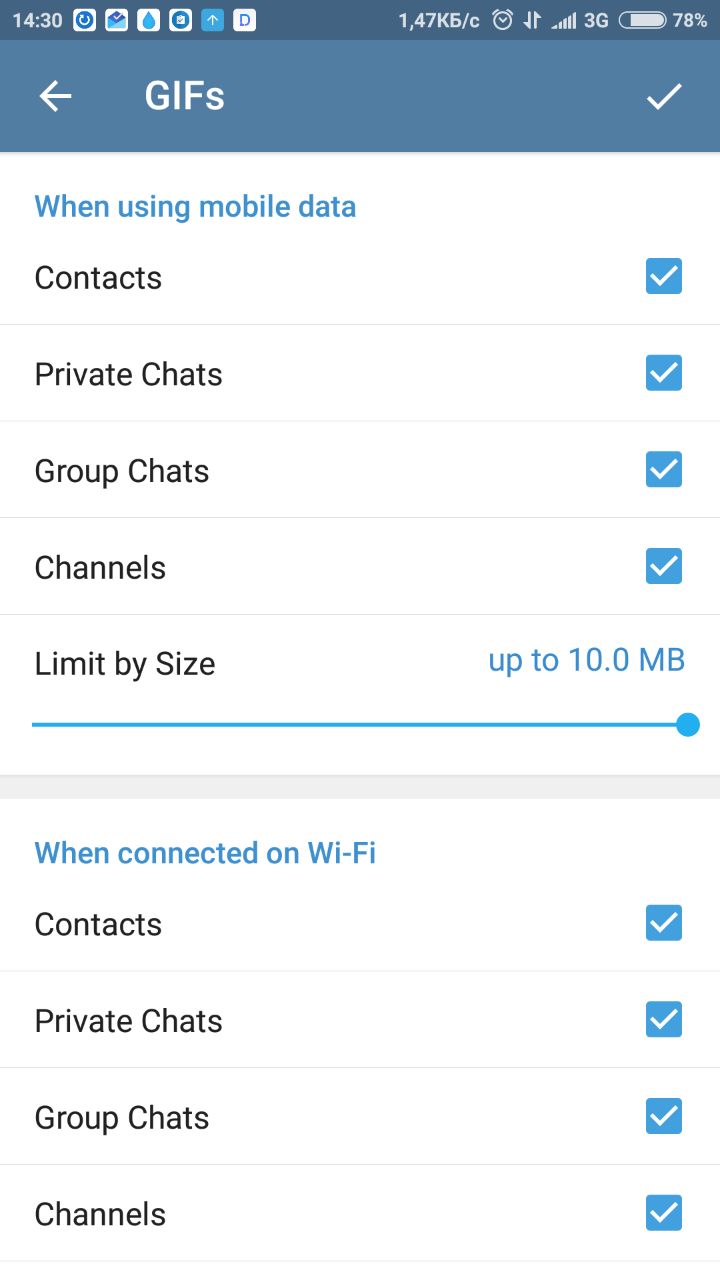Uncheck Private Chats under mobile data
The width and height of the screenshot is (720, 1280).
pos(663,373)
